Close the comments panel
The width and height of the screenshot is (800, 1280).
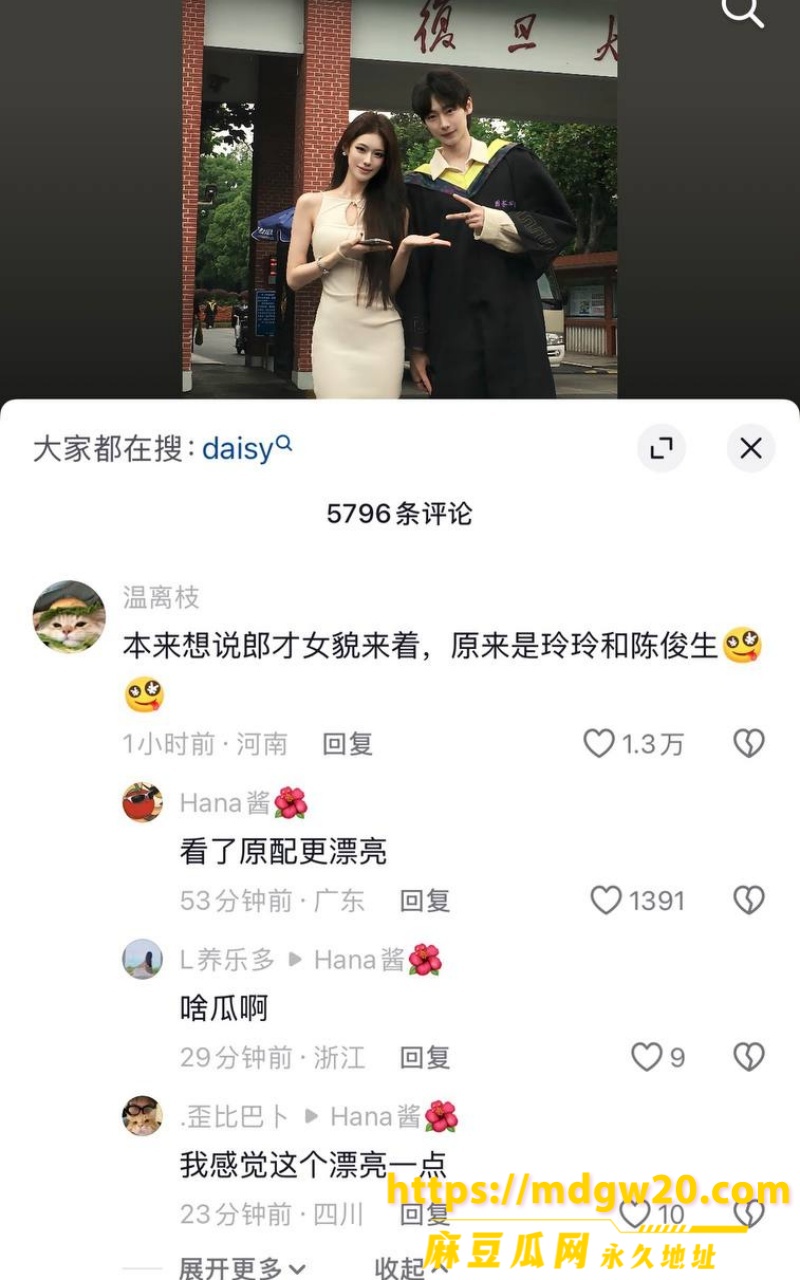click(x=751, y=448)
